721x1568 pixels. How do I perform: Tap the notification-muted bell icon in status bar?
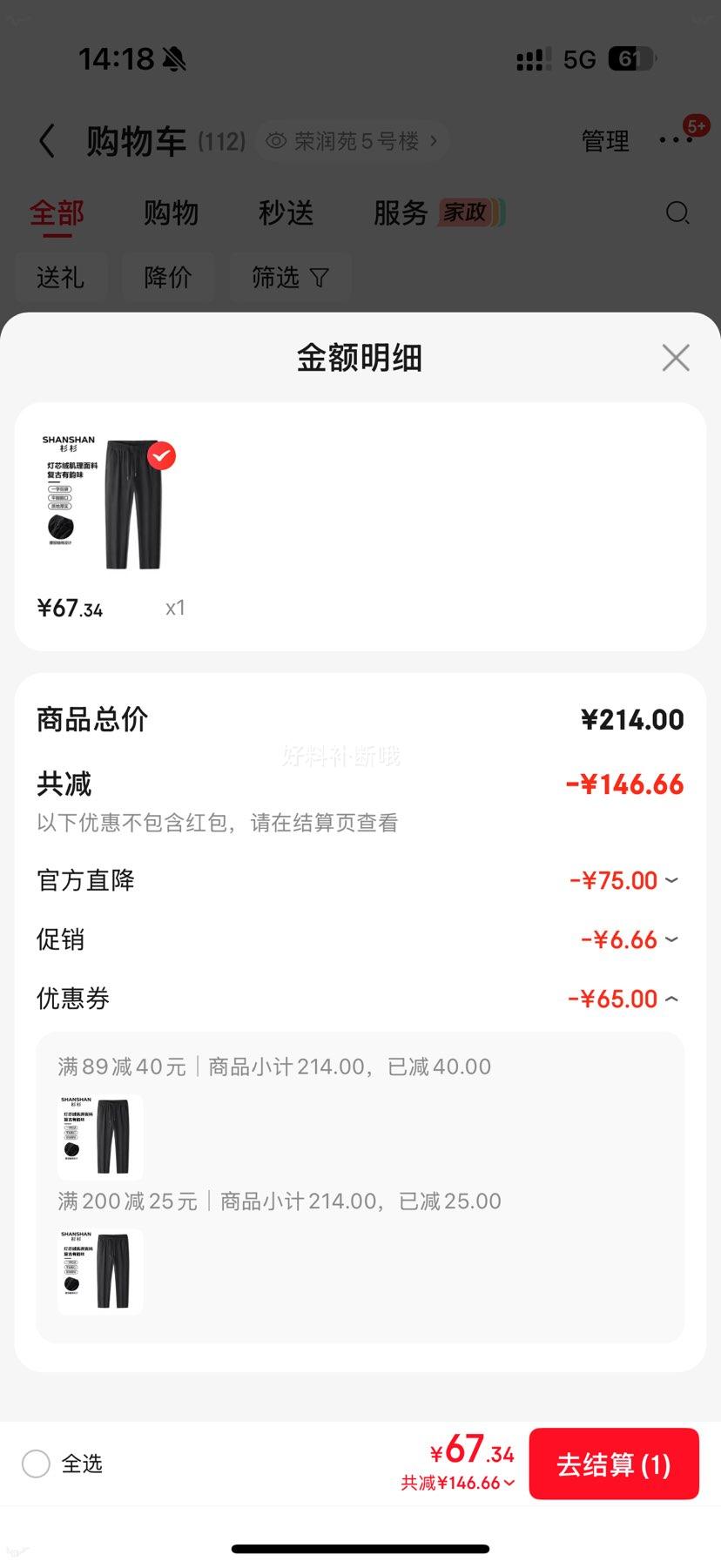175,57
